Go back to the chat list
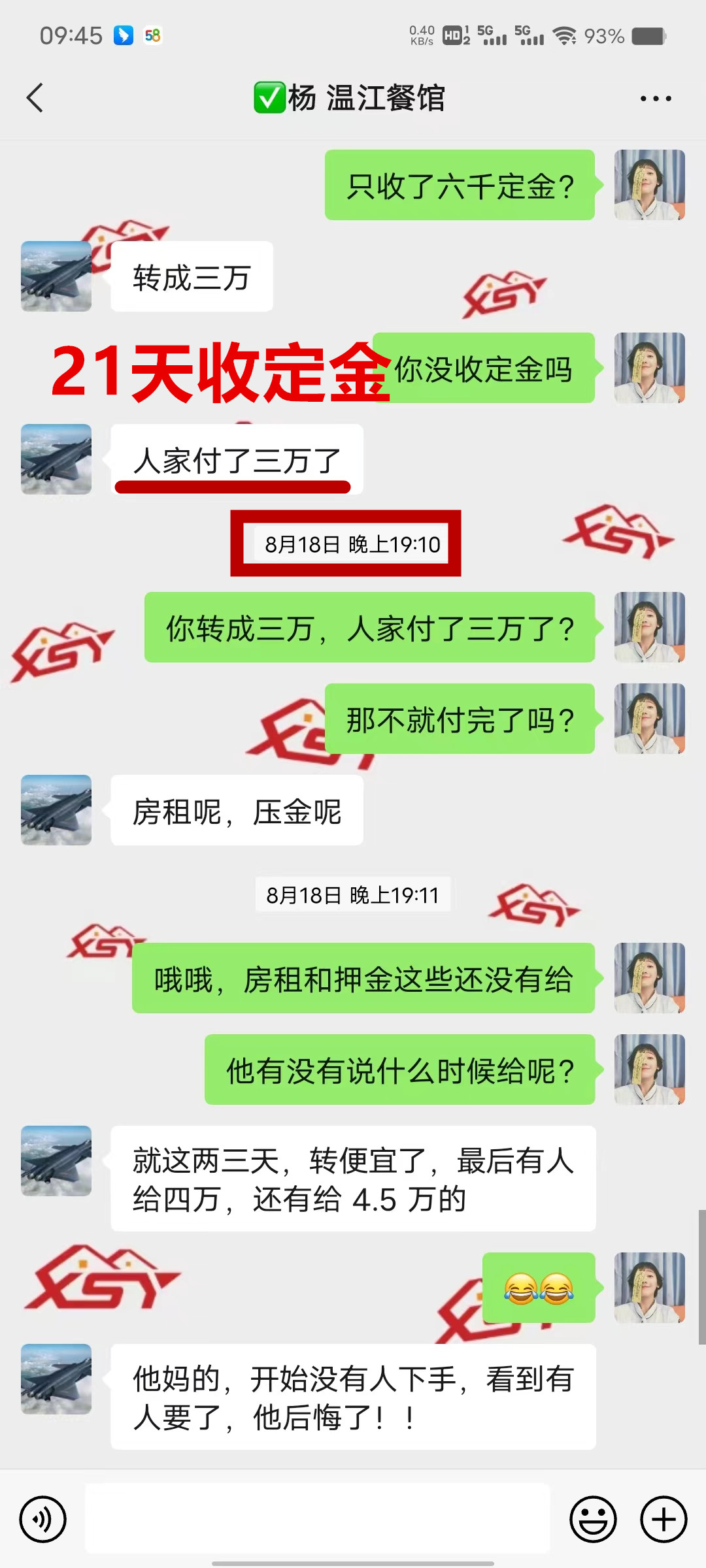 click(x=35, y=98)
